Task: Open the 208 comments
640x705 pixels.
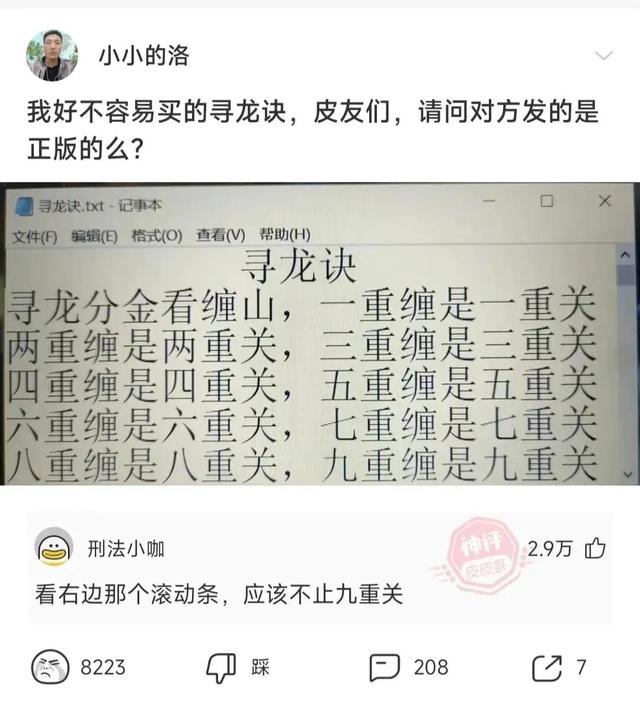Action: (385, 667)
